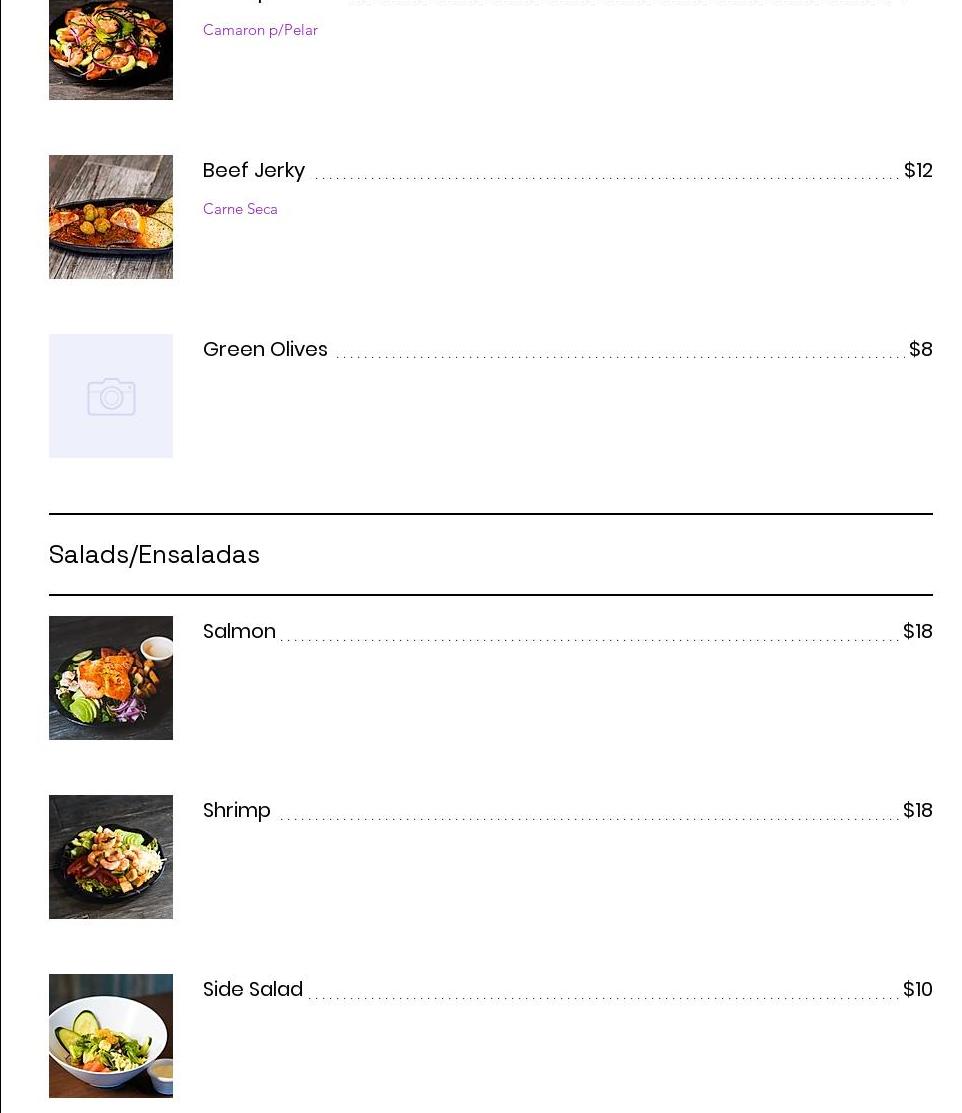Open the Camaron p/Pelar dish photo
The image size is (962, 1113).
pyautogui.click(x=111, y=50)
